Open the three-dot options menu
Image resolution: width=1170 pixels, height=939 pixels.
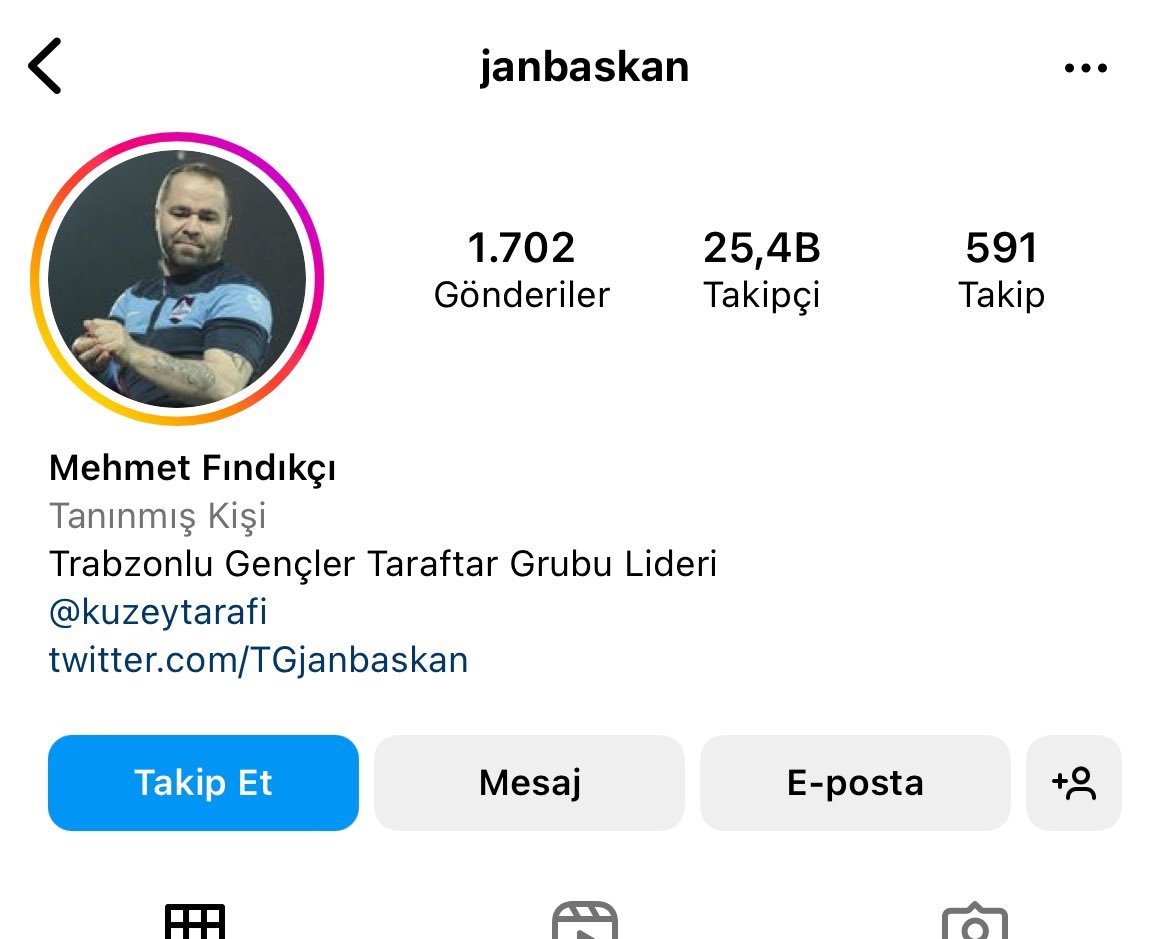tap(1085, 68)
